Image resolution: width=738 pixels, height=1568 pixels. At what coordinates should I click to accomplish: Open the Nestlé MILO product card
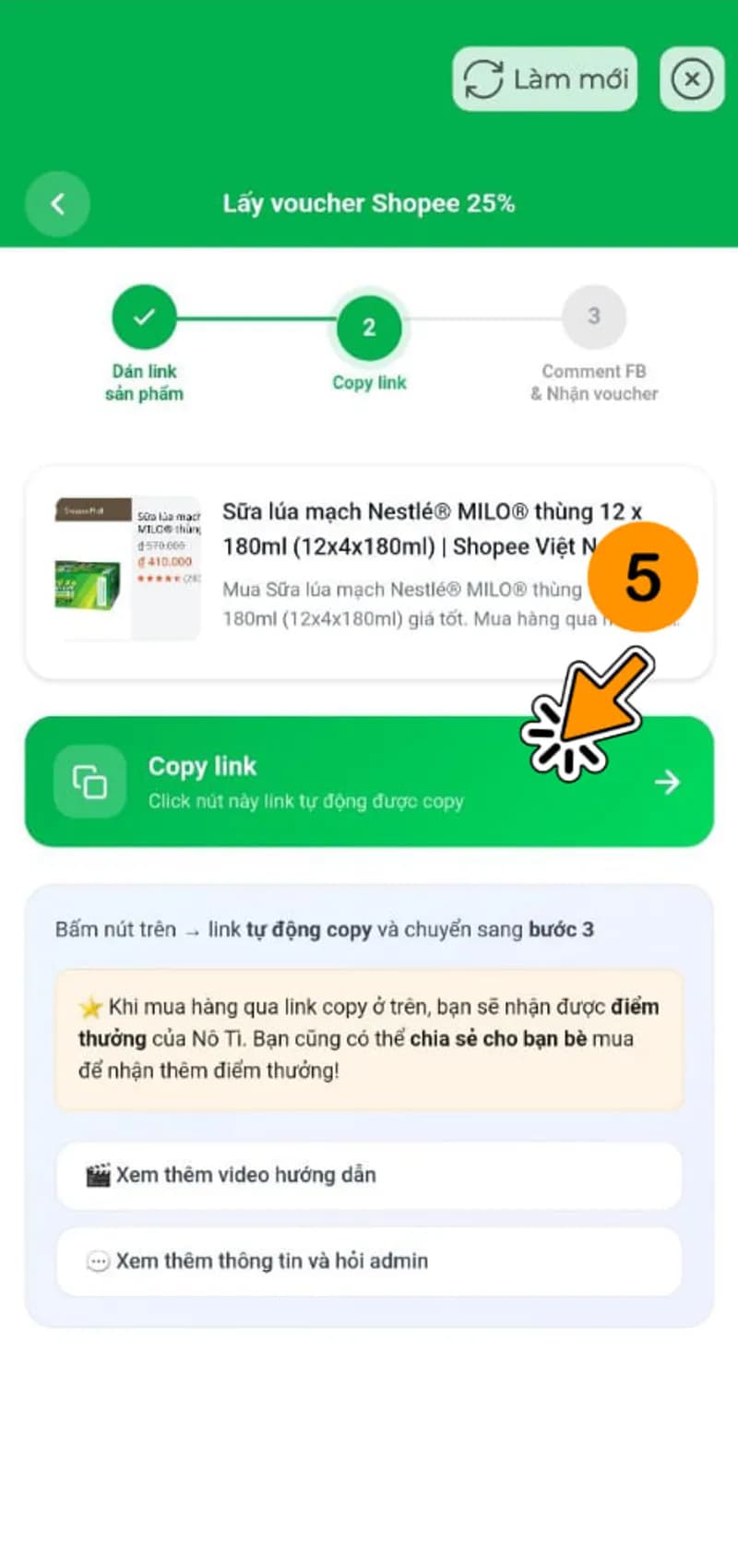[369, 572]
